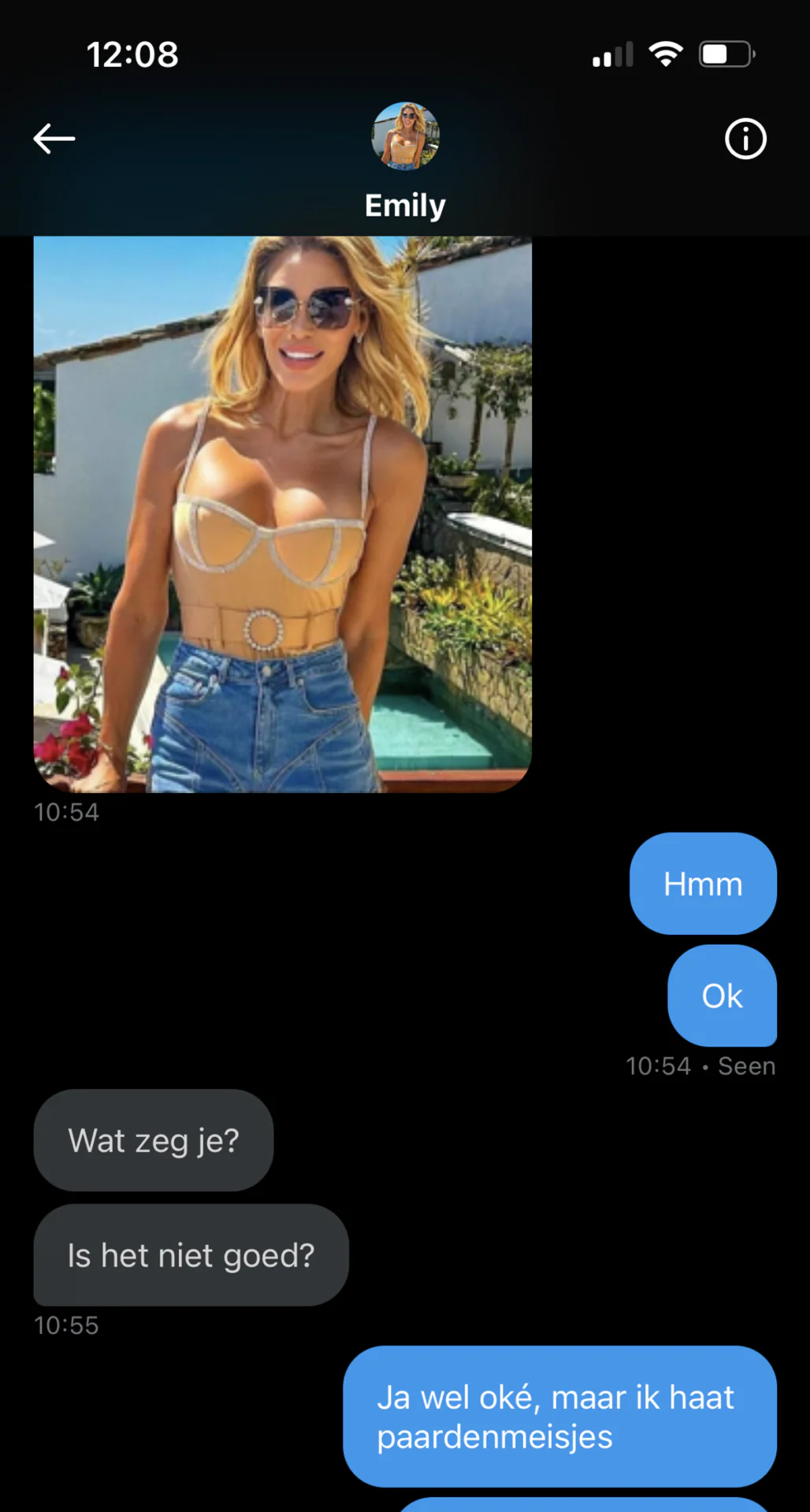The height and width of the screenshot is (1512, 810).
Task: Open the photo Emily sent
Action: [x=282, y=513]
